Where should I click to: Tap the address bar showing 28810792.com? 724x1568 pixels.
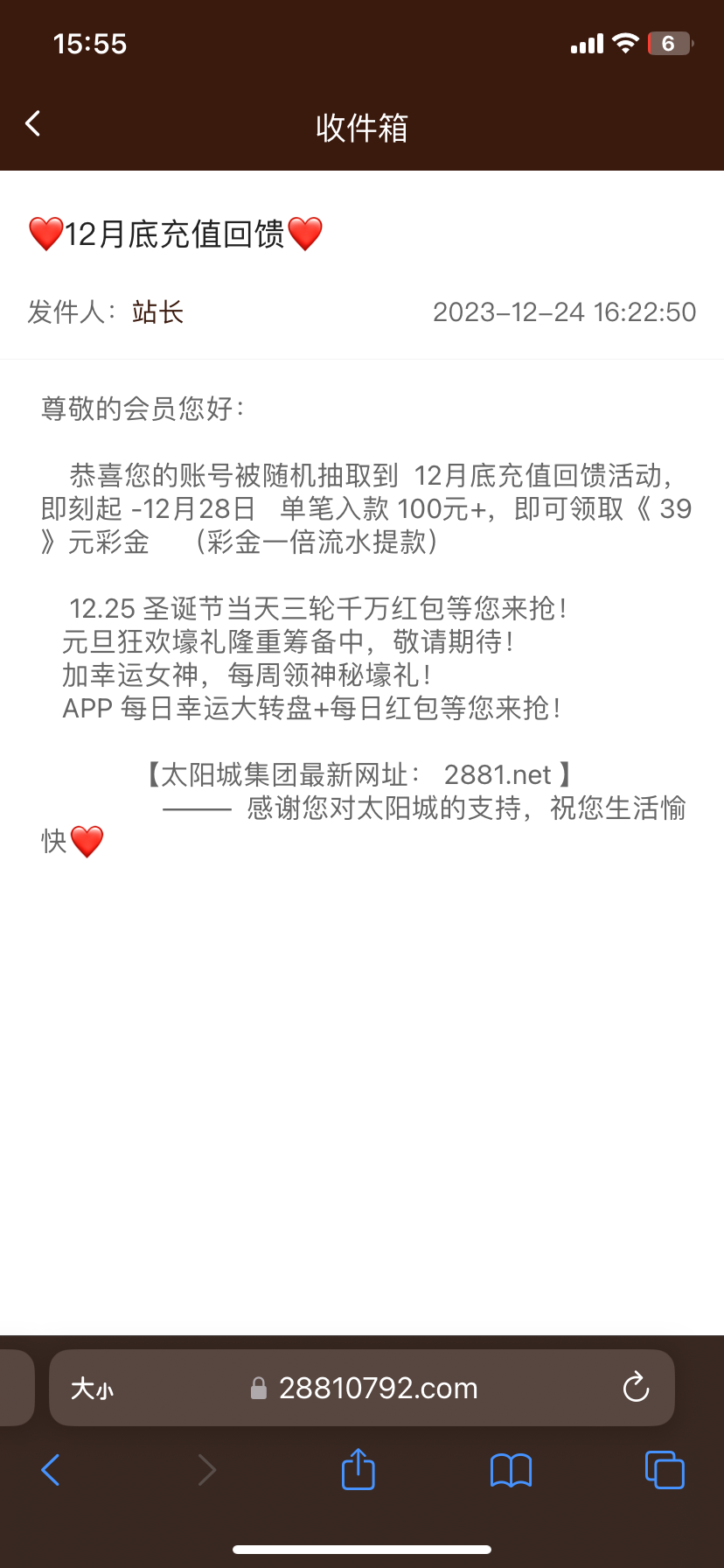pos(377,1388)
